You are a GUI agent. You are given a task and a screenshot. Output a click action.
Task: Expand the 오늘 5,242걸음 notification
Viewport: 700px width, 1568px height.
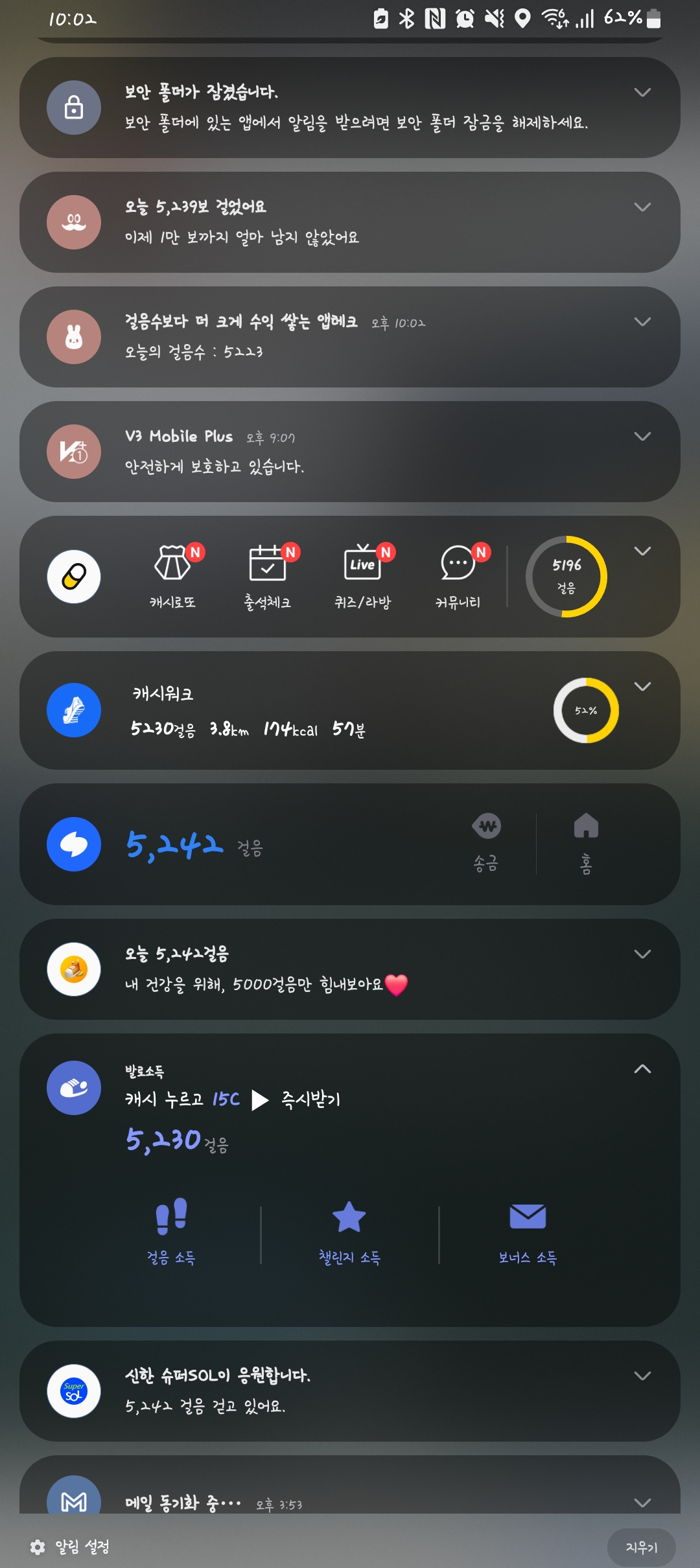[642, 954]
